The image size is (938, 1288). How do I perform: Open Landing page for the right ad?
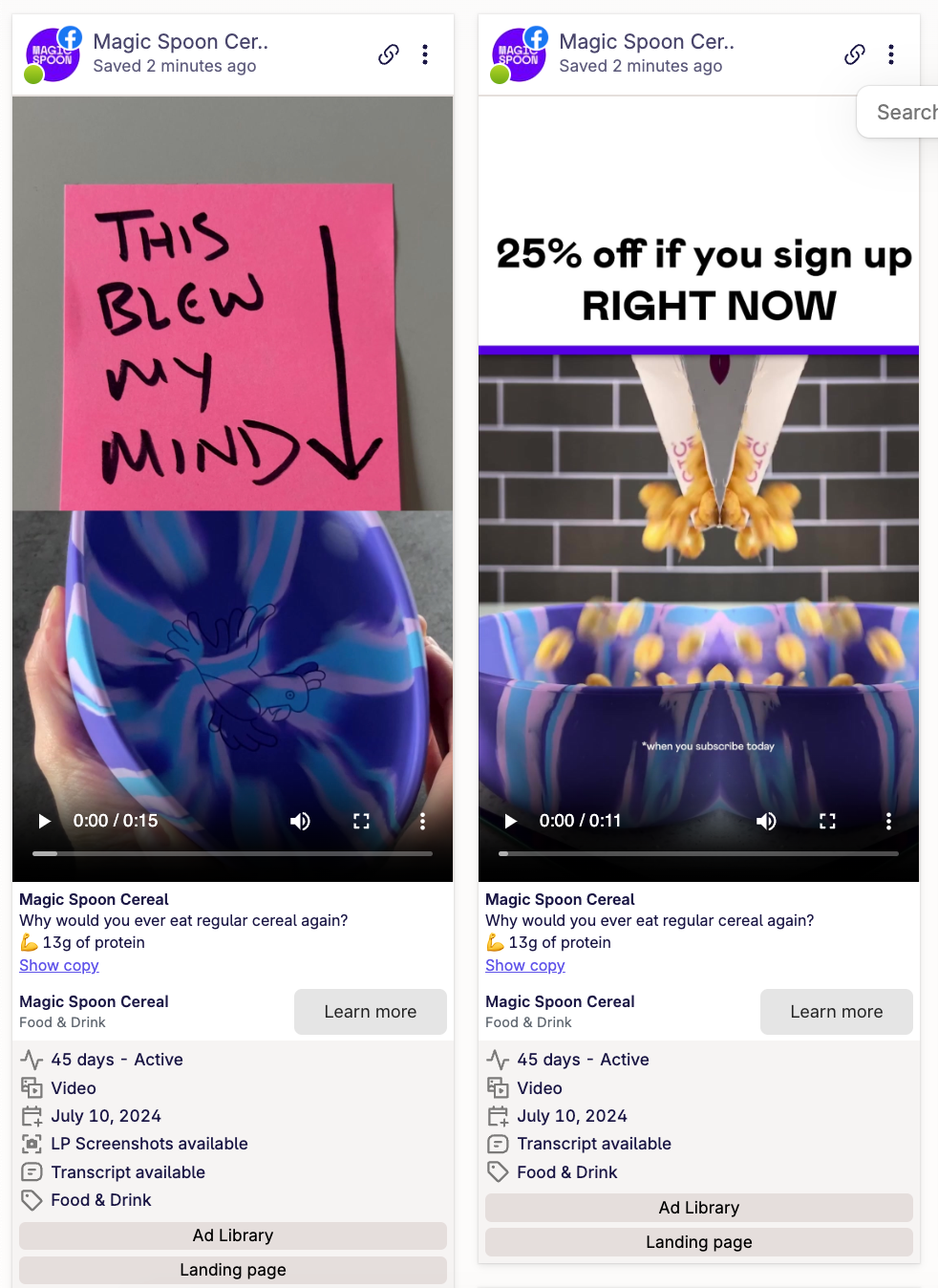pyautogui.click(x=698, y=1242)
